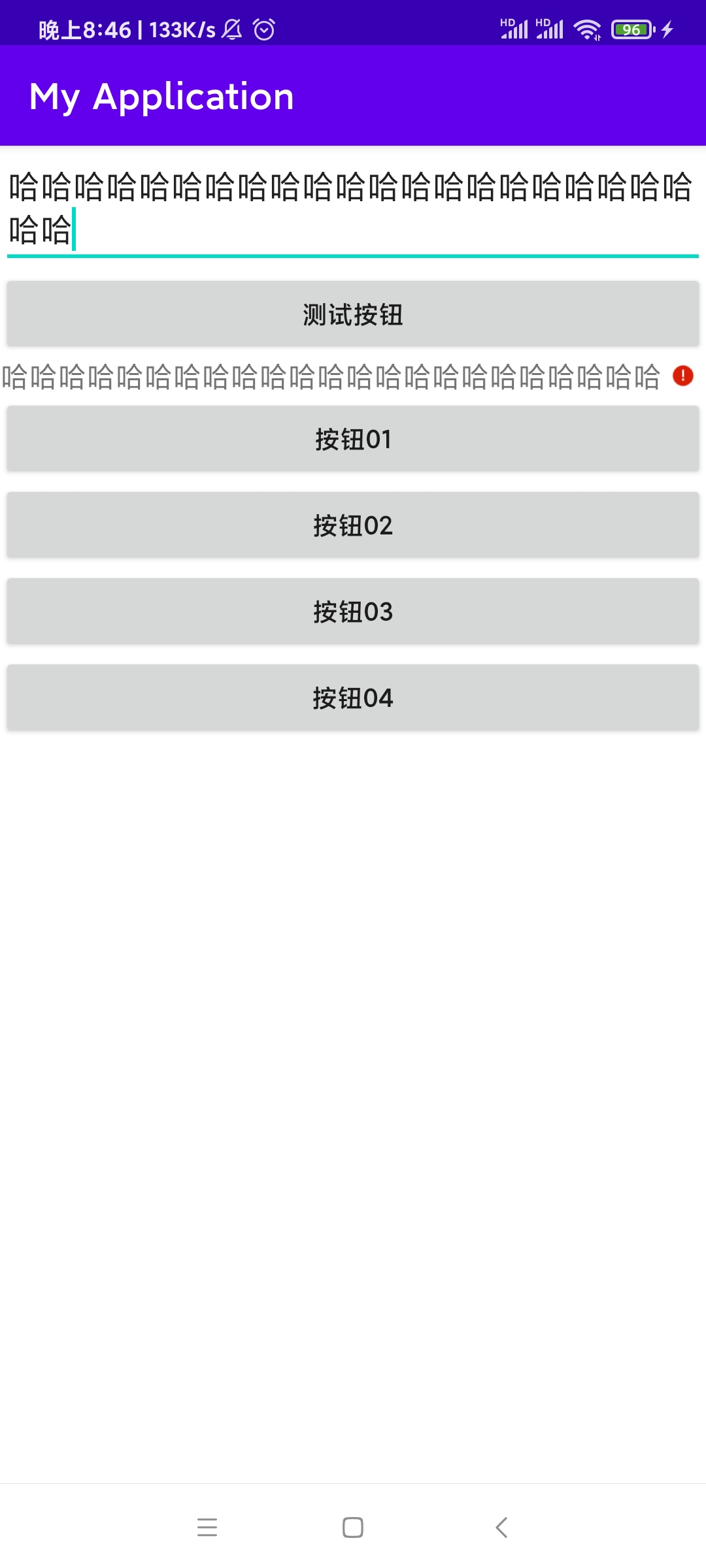Hit the 按钮04 button
The width and height of the screenshot is (706, 1568).
click(353, 698)
